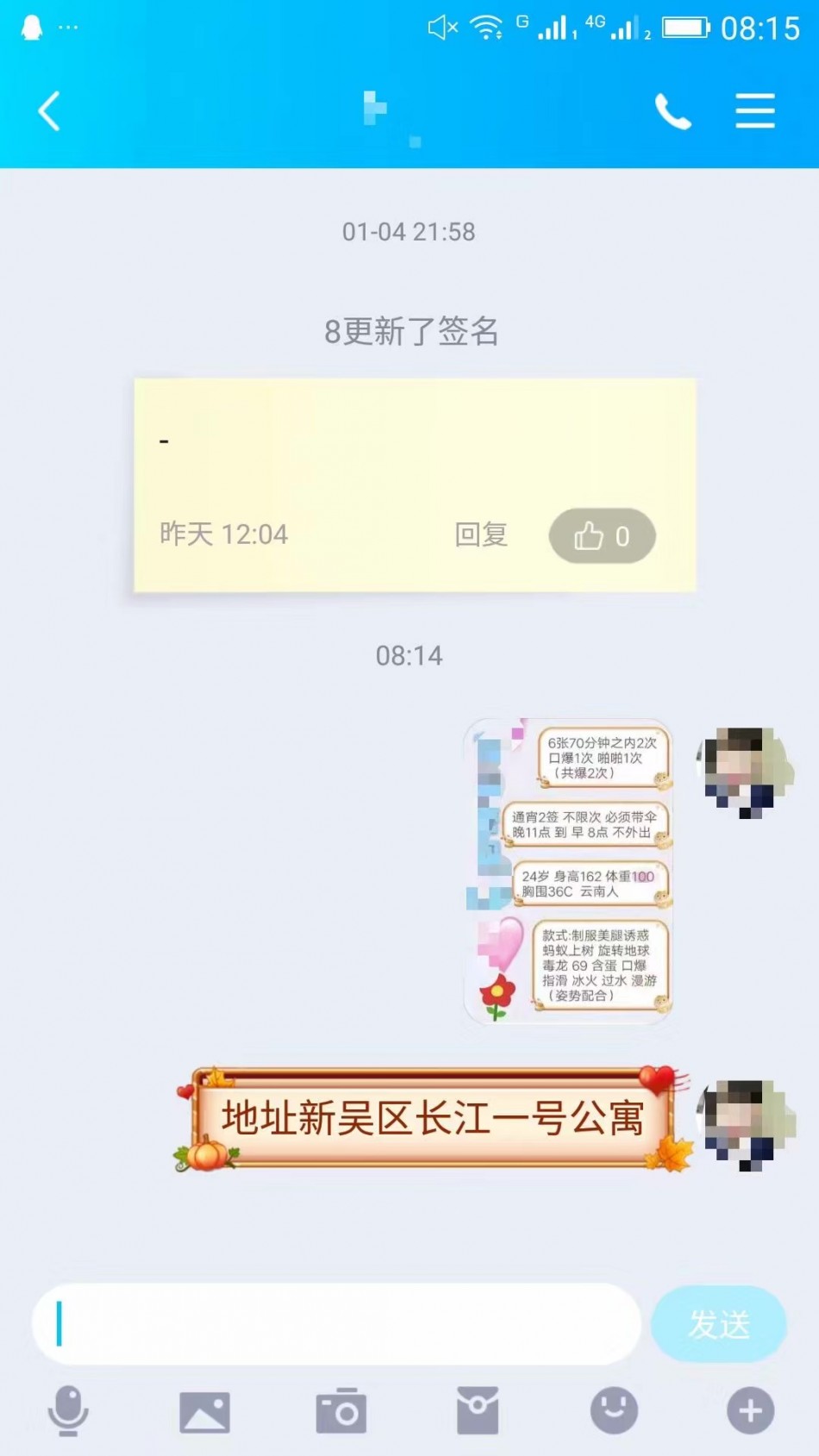
Task: Open the camera to take a photo
Action: pos(341,1411)
